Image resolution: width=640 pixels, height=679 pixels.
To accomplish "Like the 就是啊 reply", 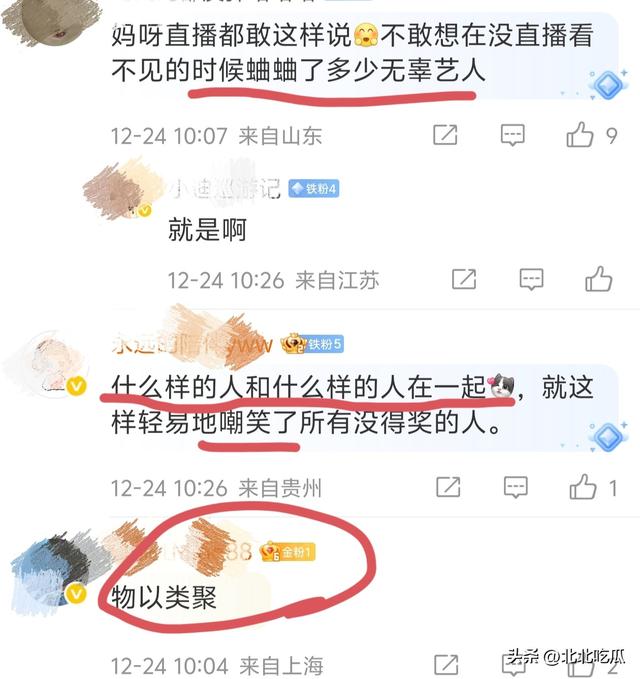I will pos(599,279).
